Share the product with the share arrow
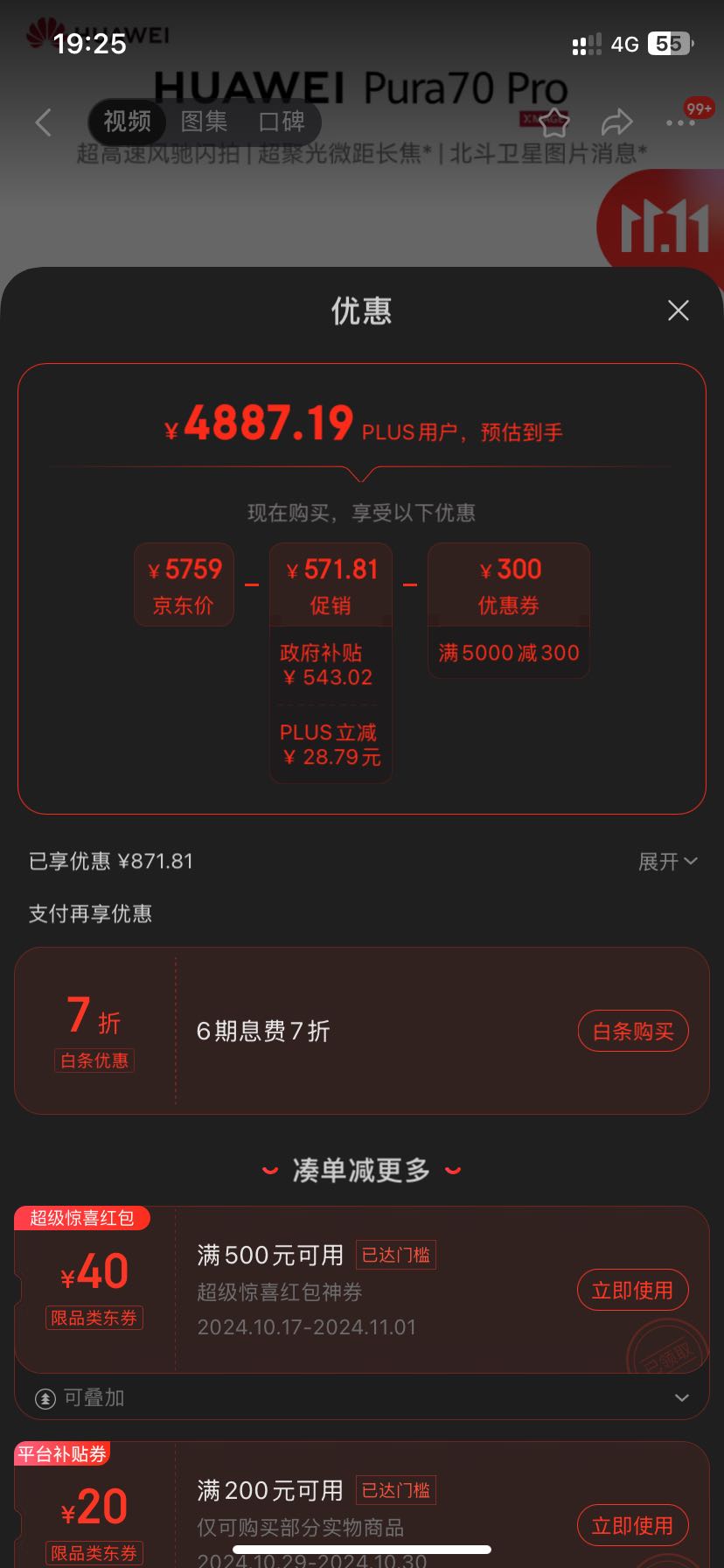Image resolution: width=724 pixels, height=1568 pixels. pos(618,122)
